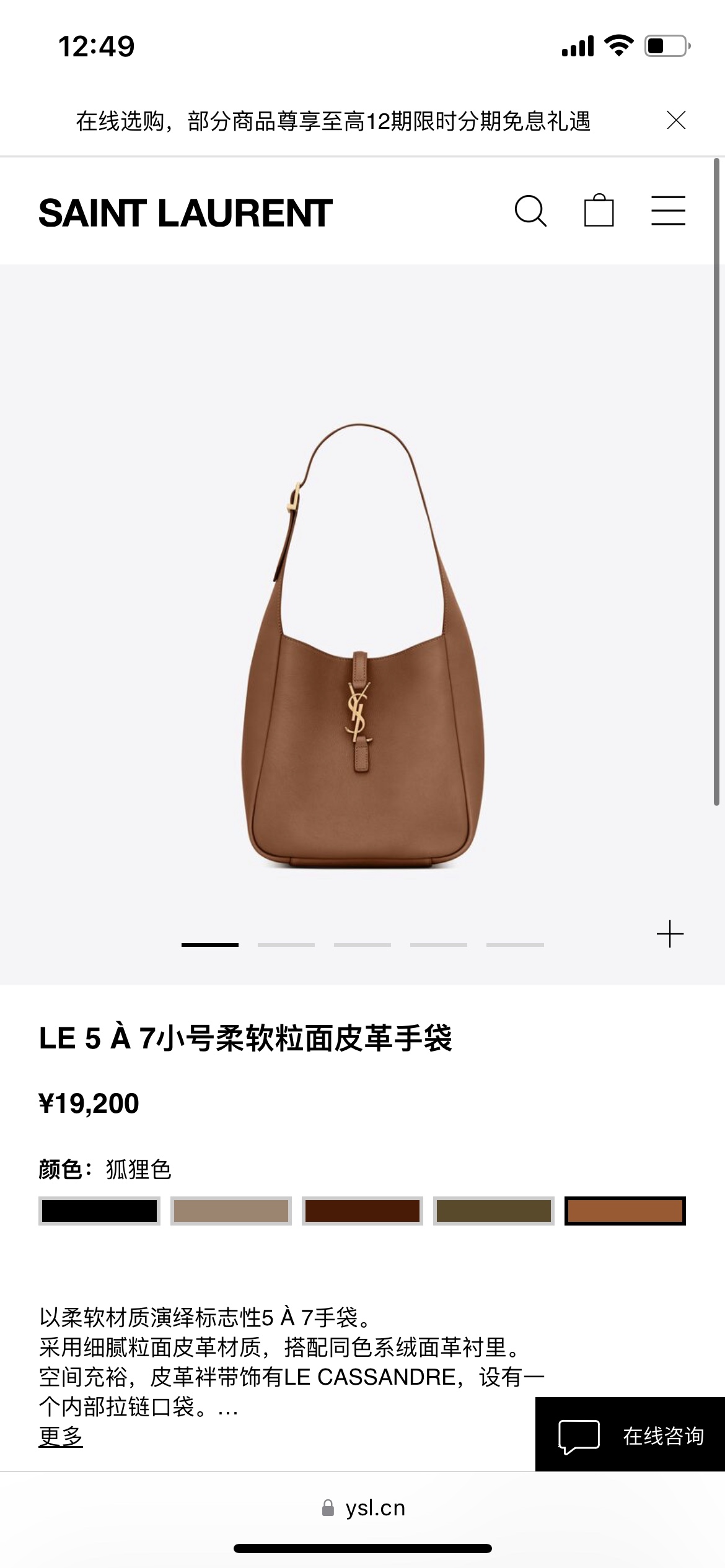Jump to the second product image indicator

click(286, 945)
